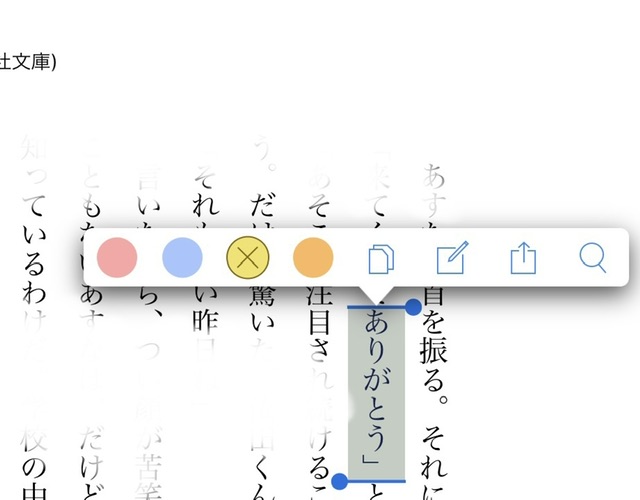Viewport: 640px width, 500px height.
Task: Highlight selection in pink
Action: tap(117, 258)
